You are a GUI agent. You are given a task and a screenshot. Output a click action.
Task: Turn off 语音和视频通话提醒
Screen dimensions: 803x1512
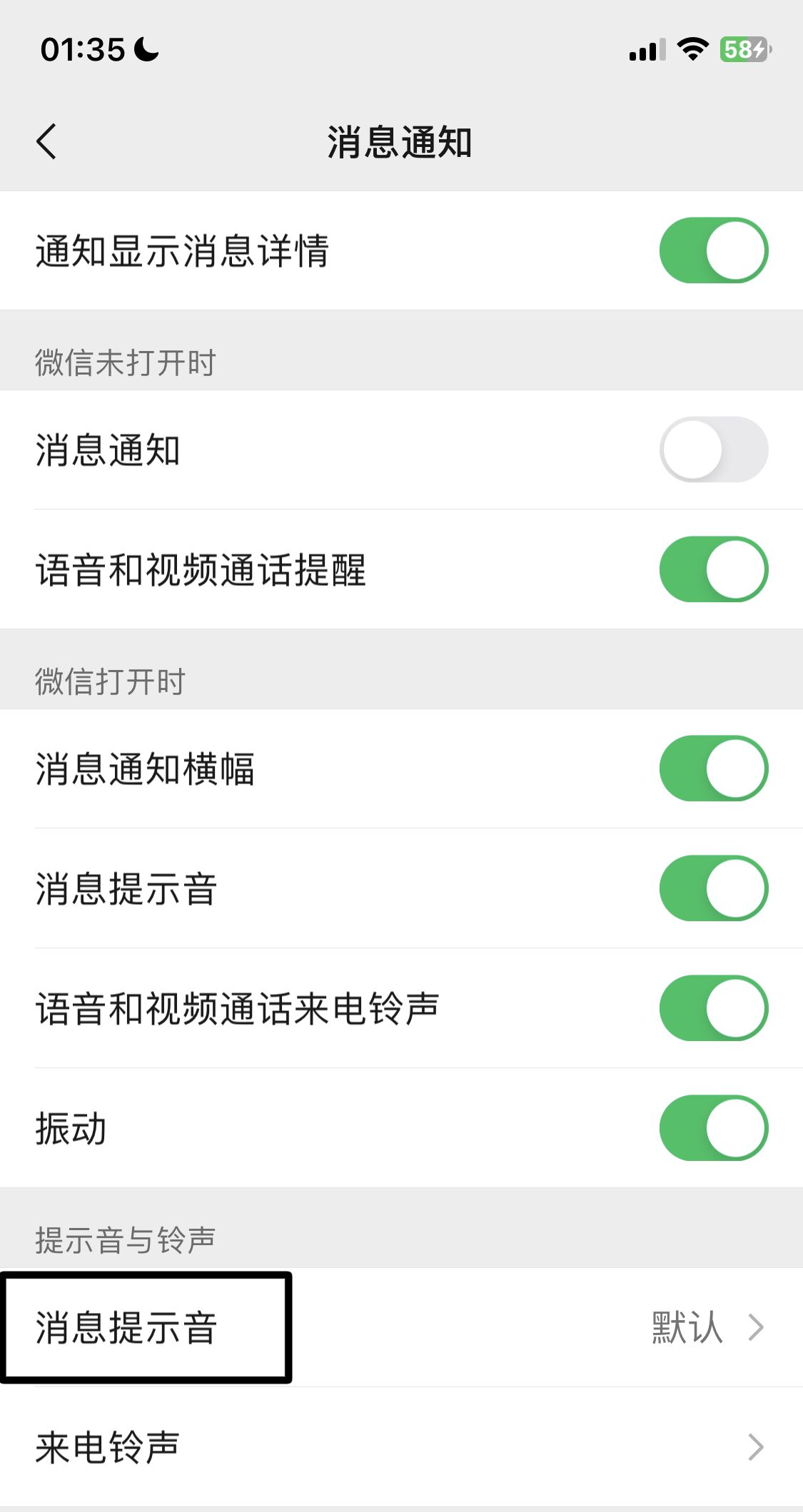713,571
